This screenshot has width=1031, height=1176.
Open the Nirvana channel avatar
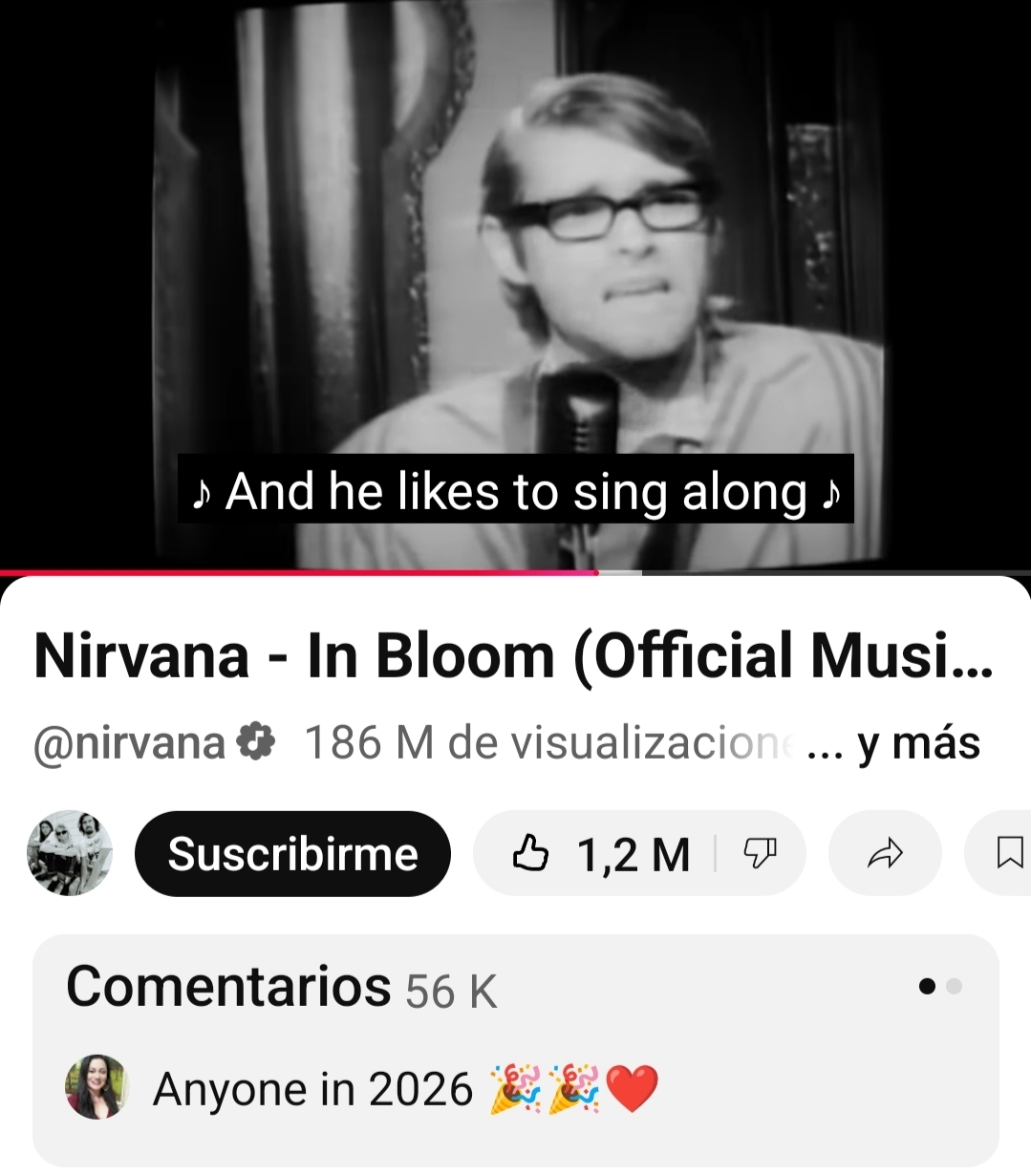pos(70,853)
